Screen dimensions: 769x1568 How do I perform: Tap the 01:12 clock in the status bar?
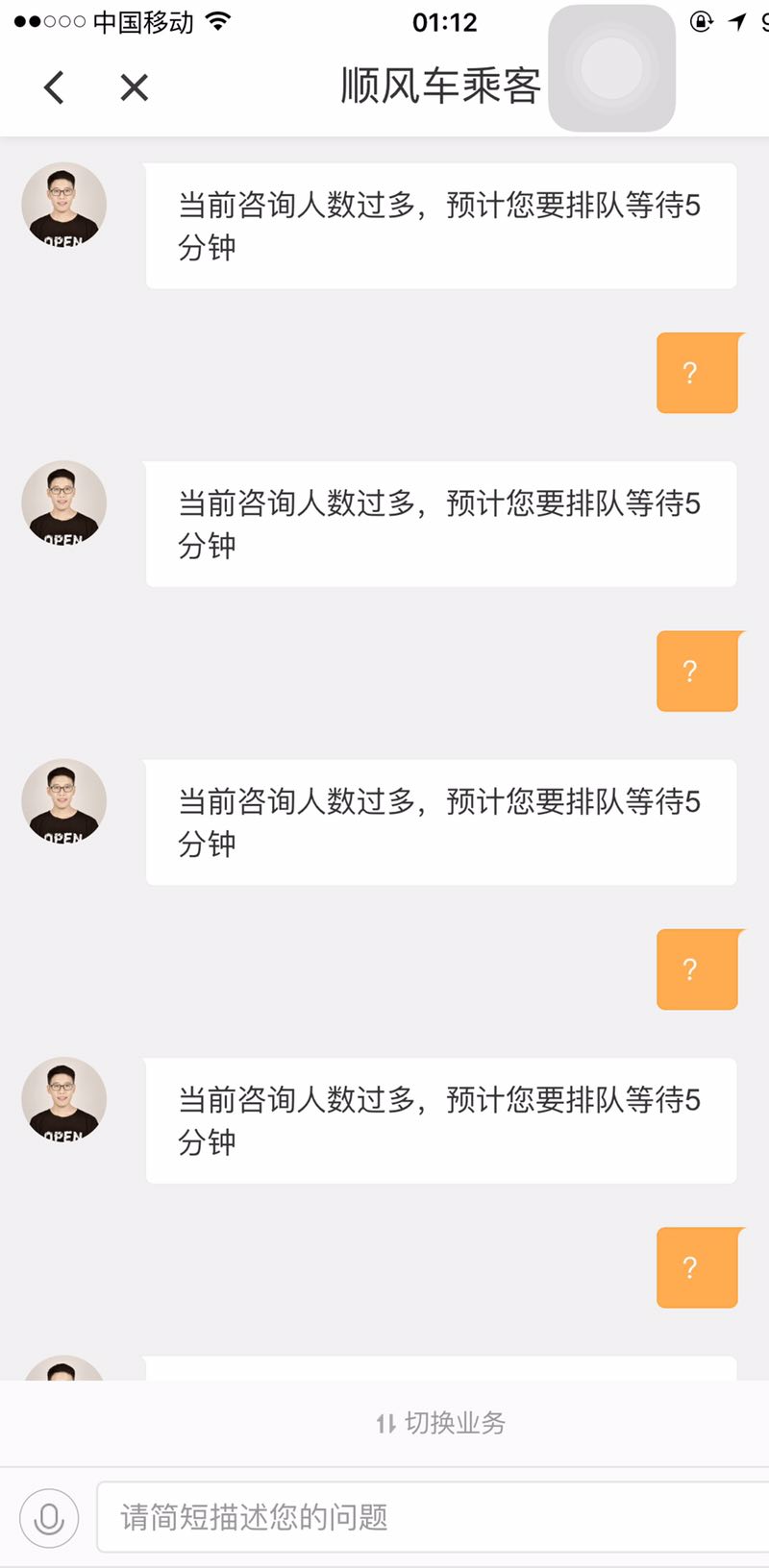447,21
